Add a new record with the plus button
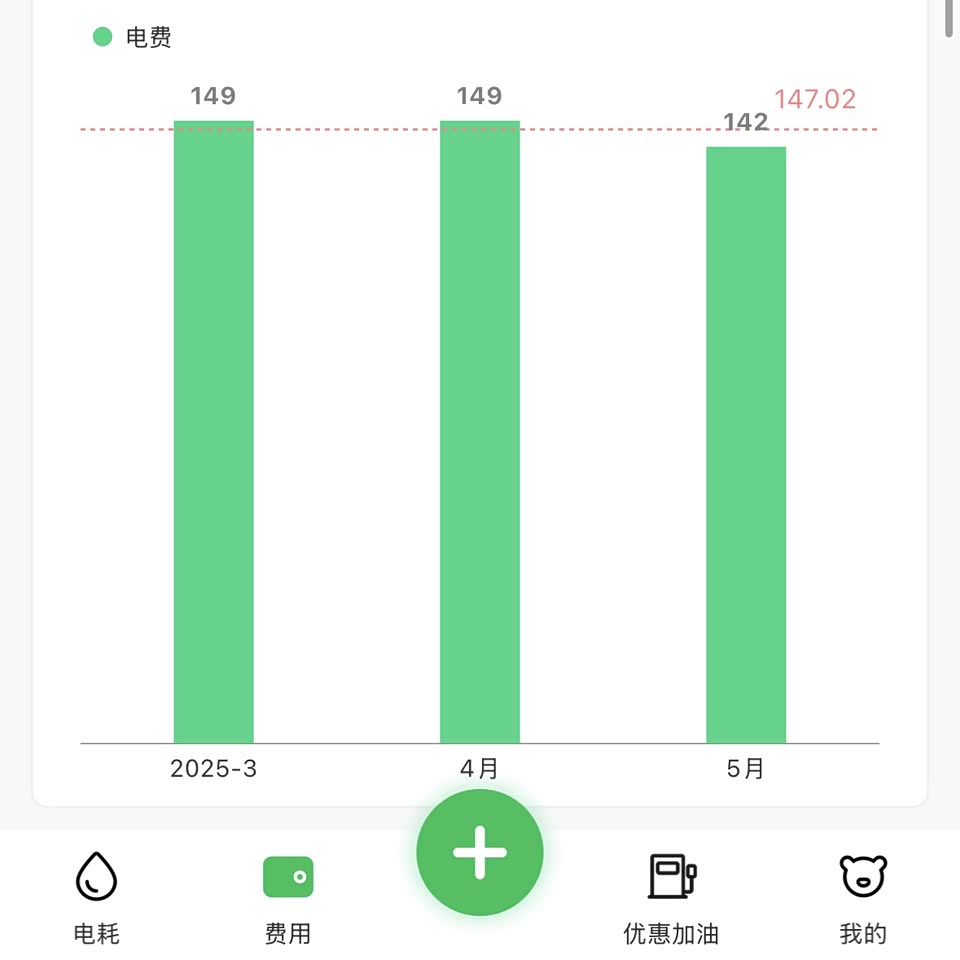 [x=480, y=853]
